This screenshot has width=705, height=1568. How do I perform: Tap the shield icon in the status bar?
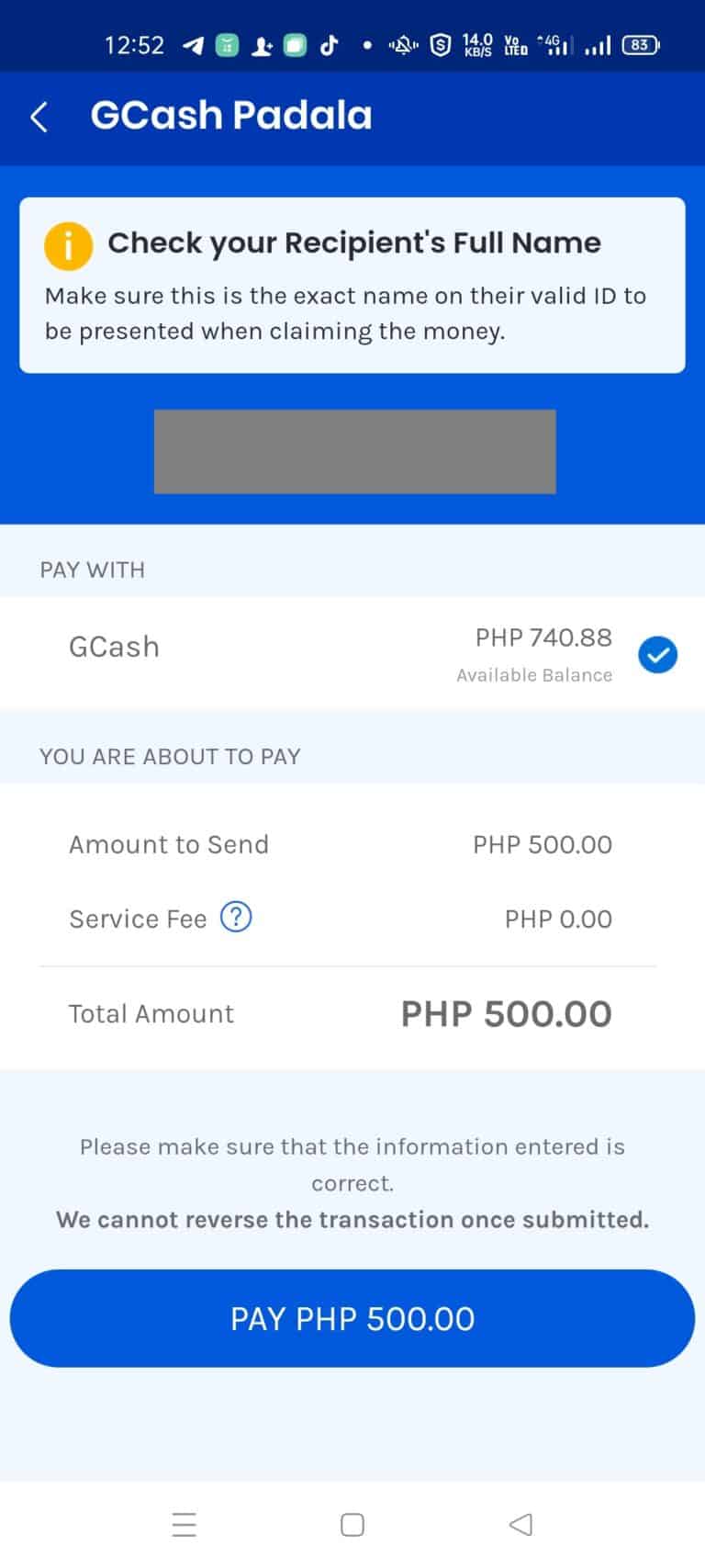(440, 44)
